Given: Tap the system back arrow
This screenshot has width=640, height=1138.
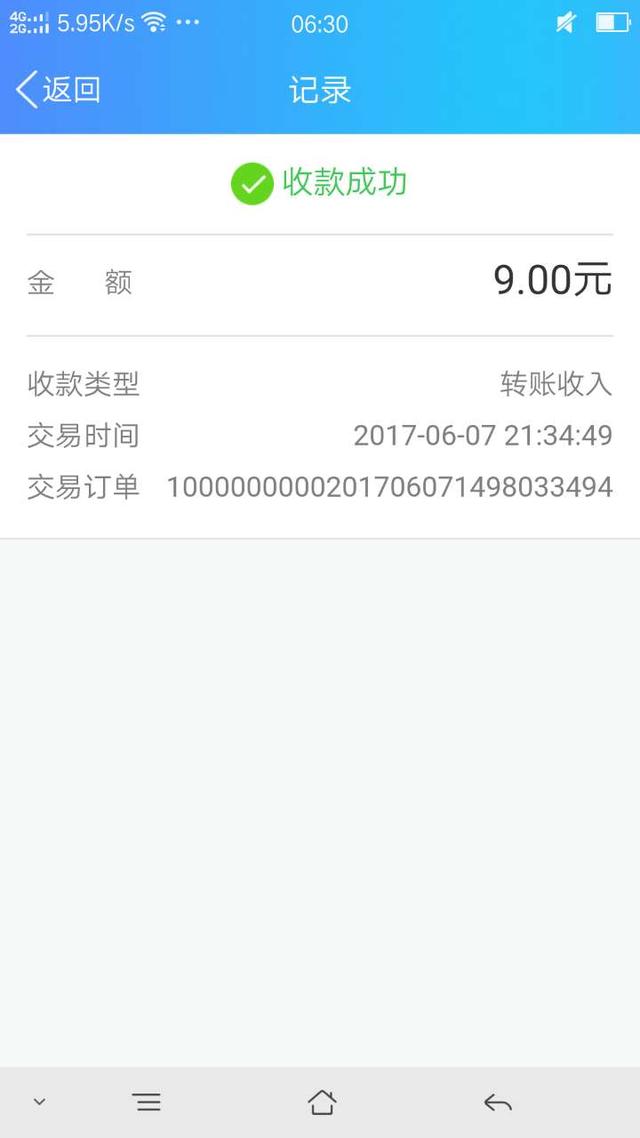Looking at the screenshot, I should [498, 1103].
